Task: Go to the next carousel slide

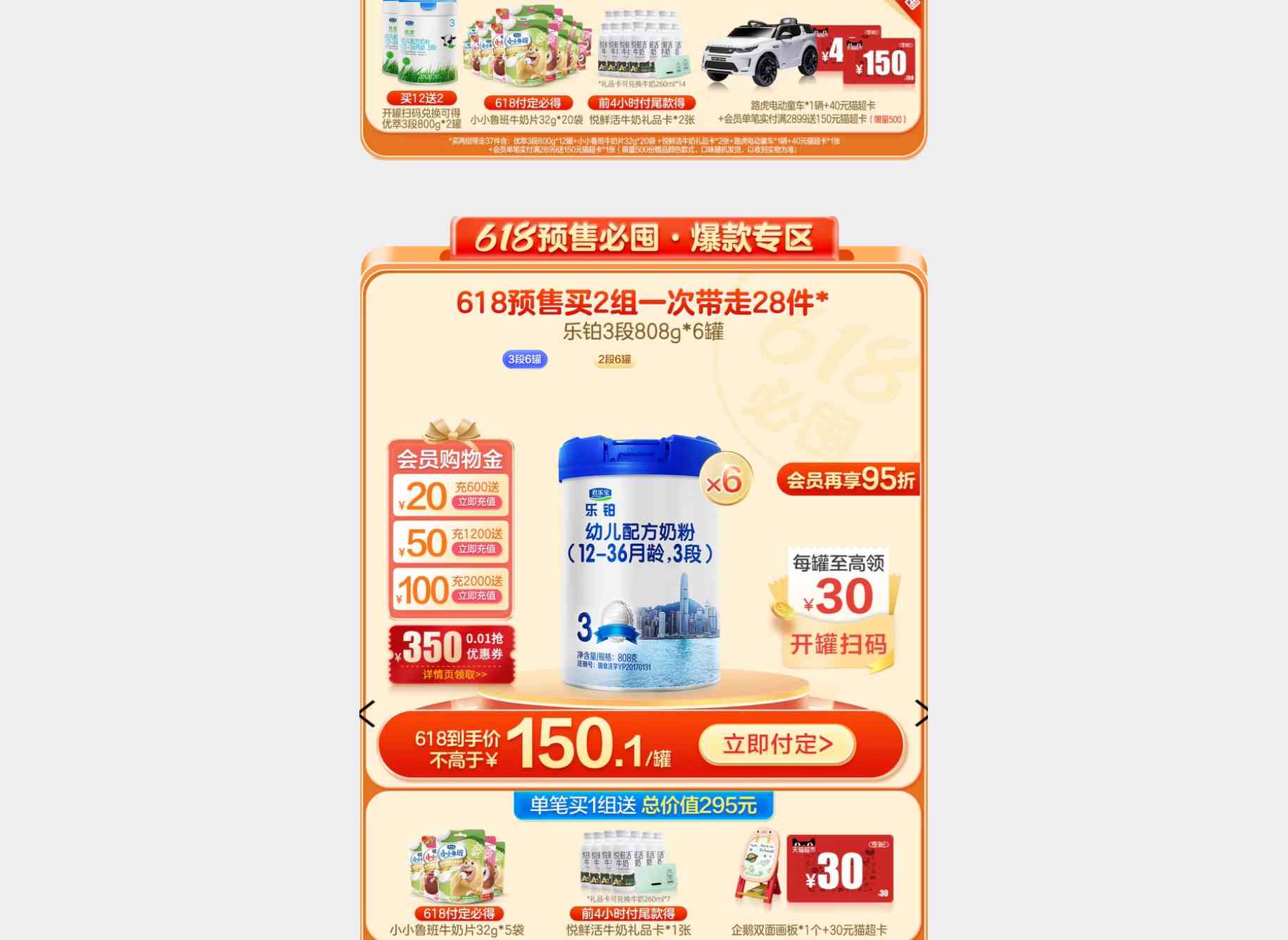Action: tap(921, 713)
